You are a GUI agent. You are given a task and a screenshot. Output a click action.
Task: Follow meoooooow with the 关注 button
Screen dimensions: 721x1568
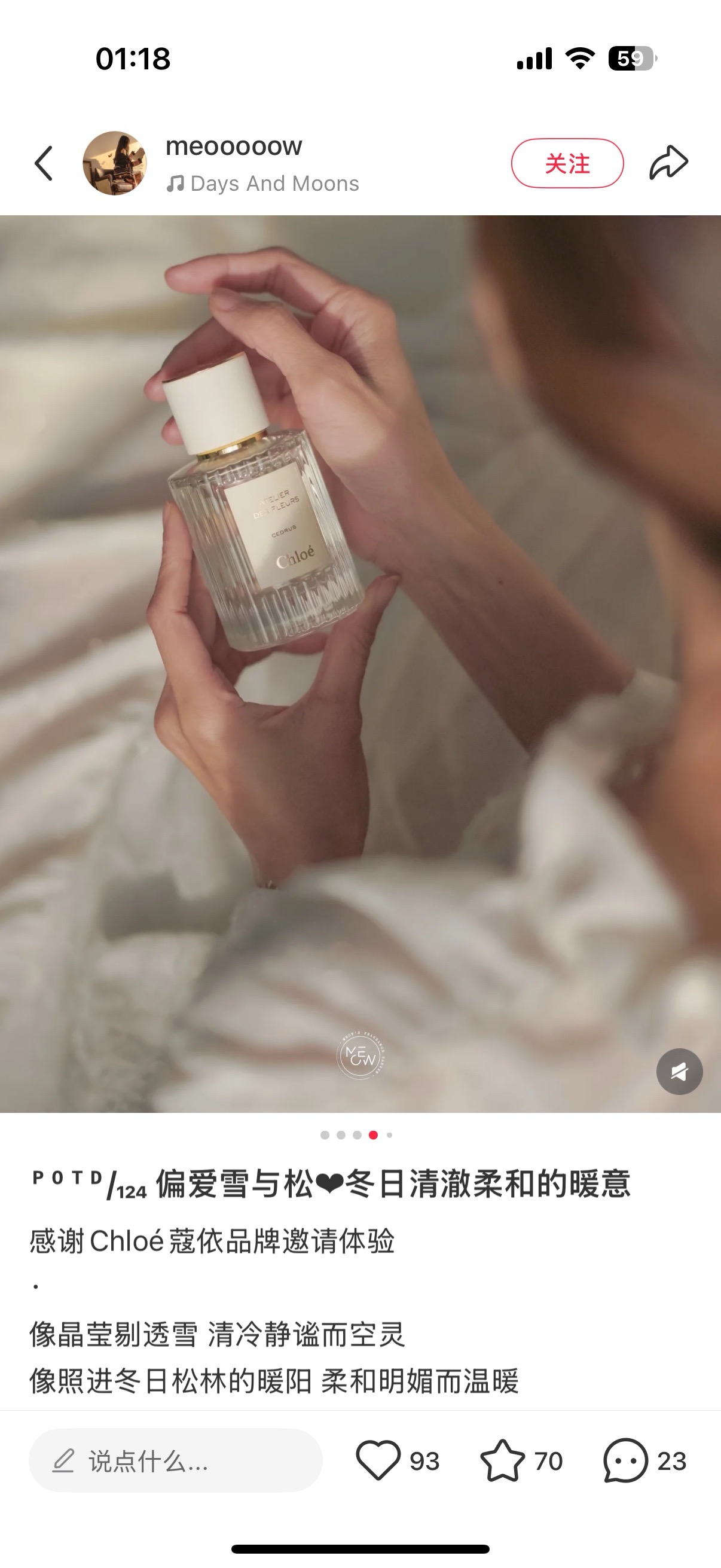tap(567, 163)
